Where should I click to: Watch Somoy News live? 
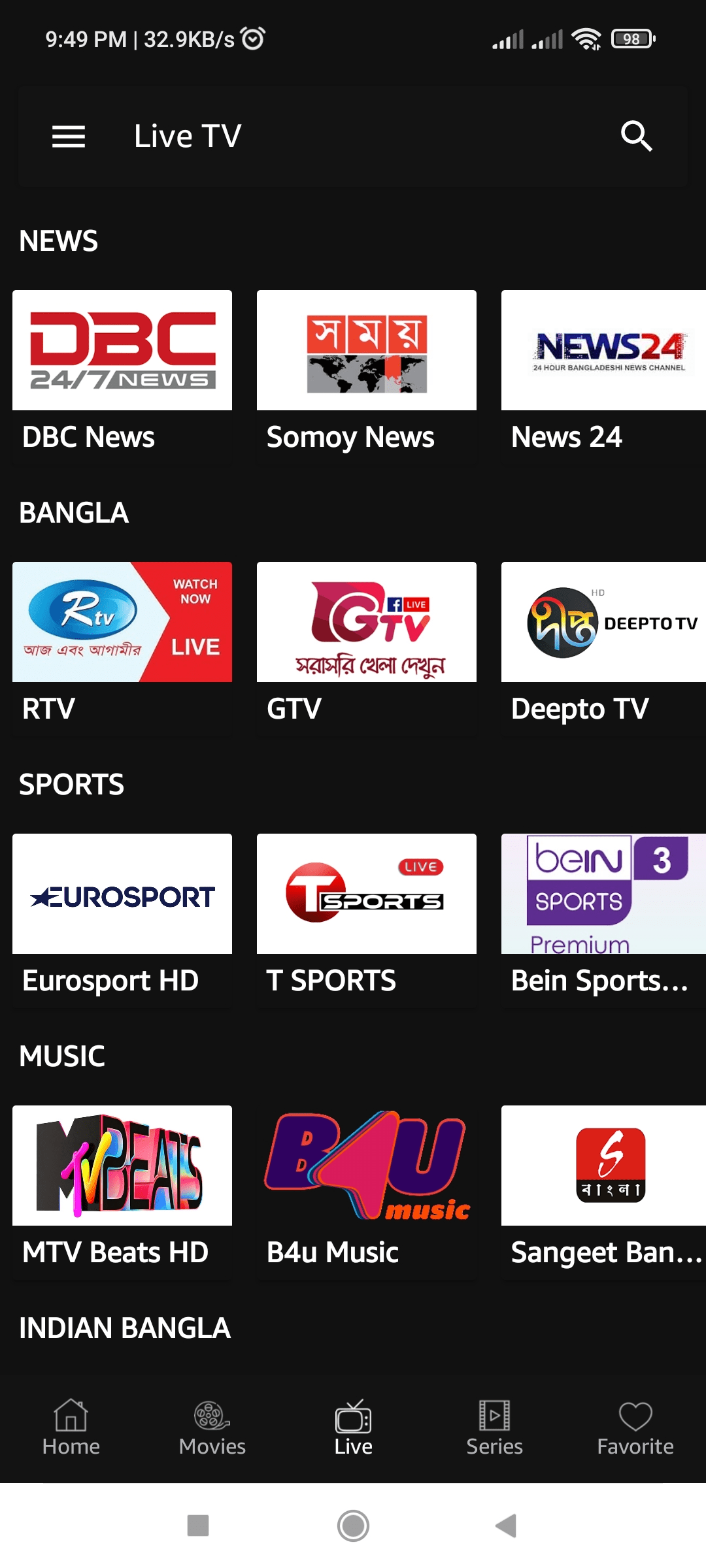pyautogui.click(x=367, y=377)
